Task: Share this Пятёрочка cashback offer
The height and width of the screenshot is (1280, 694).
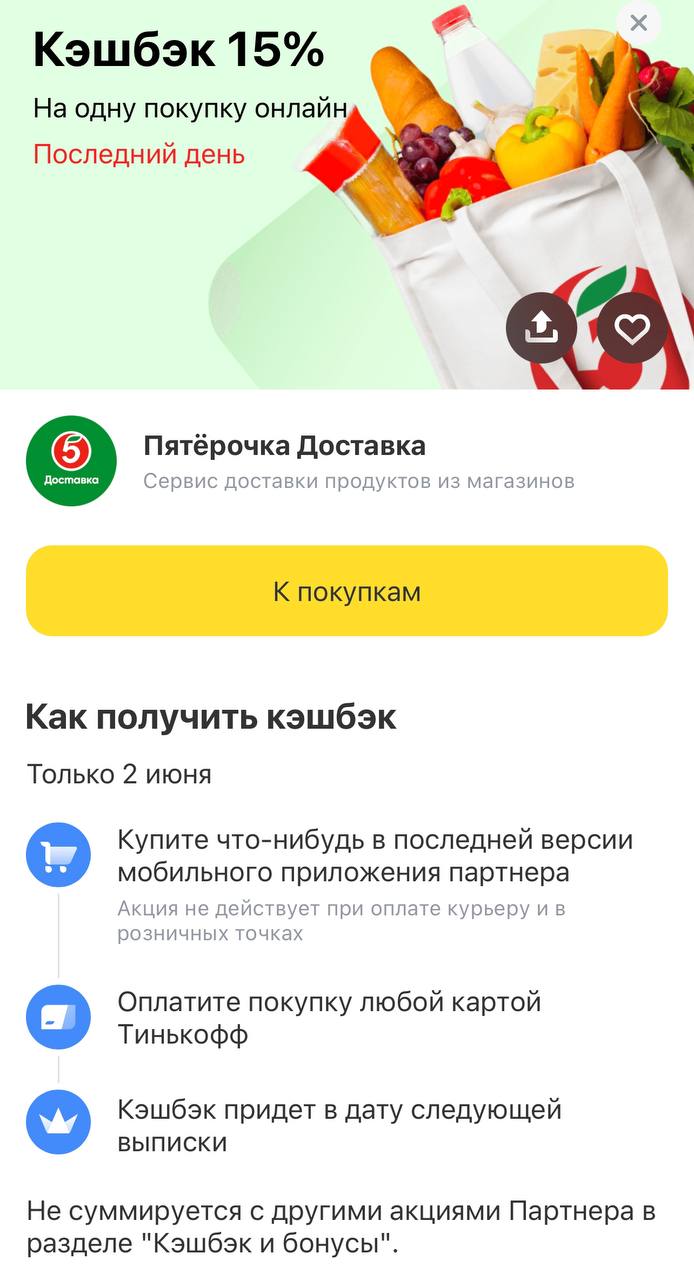Action: pyautogui.click(x=541, y=327)
